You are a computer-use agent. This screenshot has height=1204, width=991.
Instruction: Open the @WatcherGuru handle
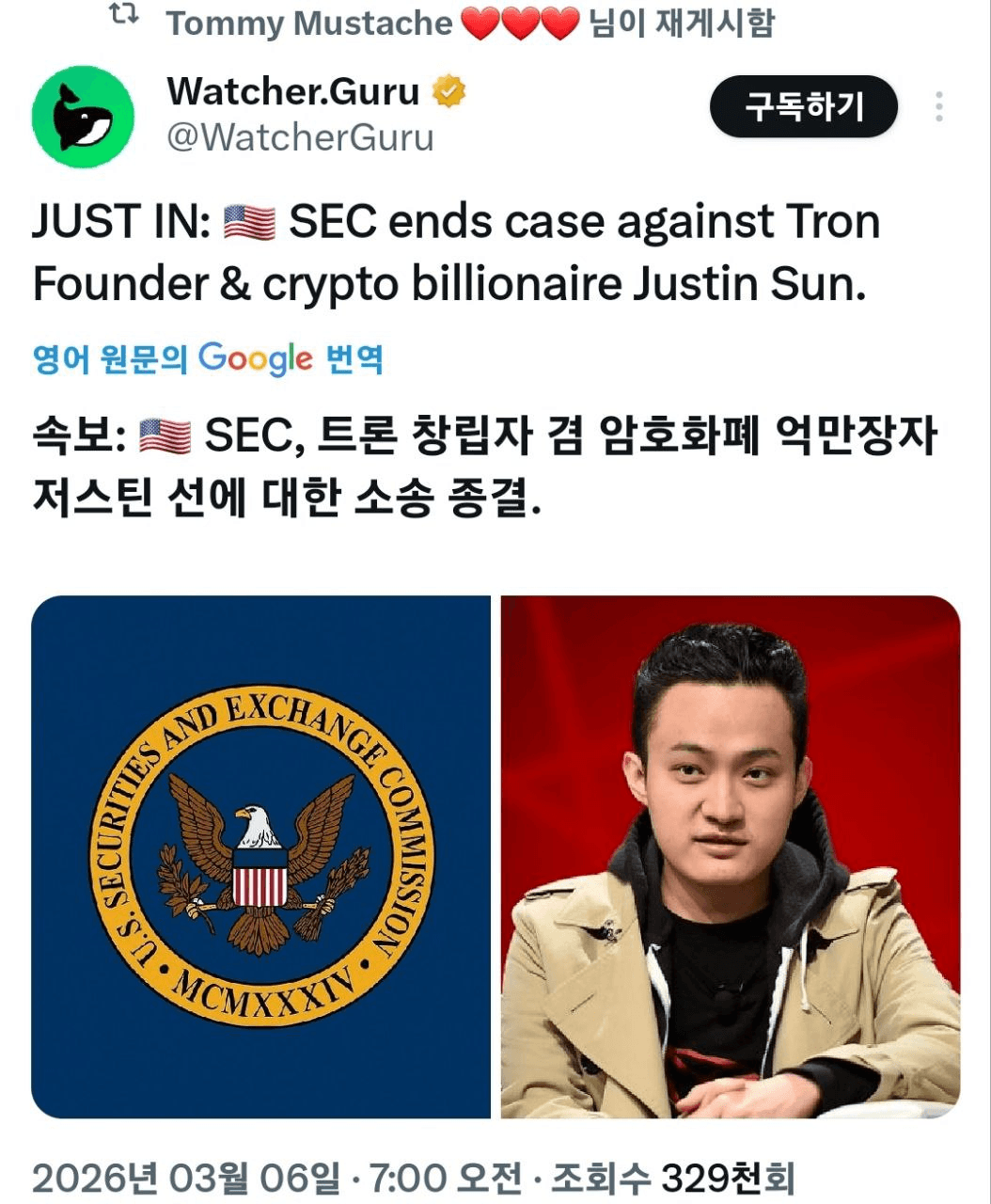(x=300, y=138)
